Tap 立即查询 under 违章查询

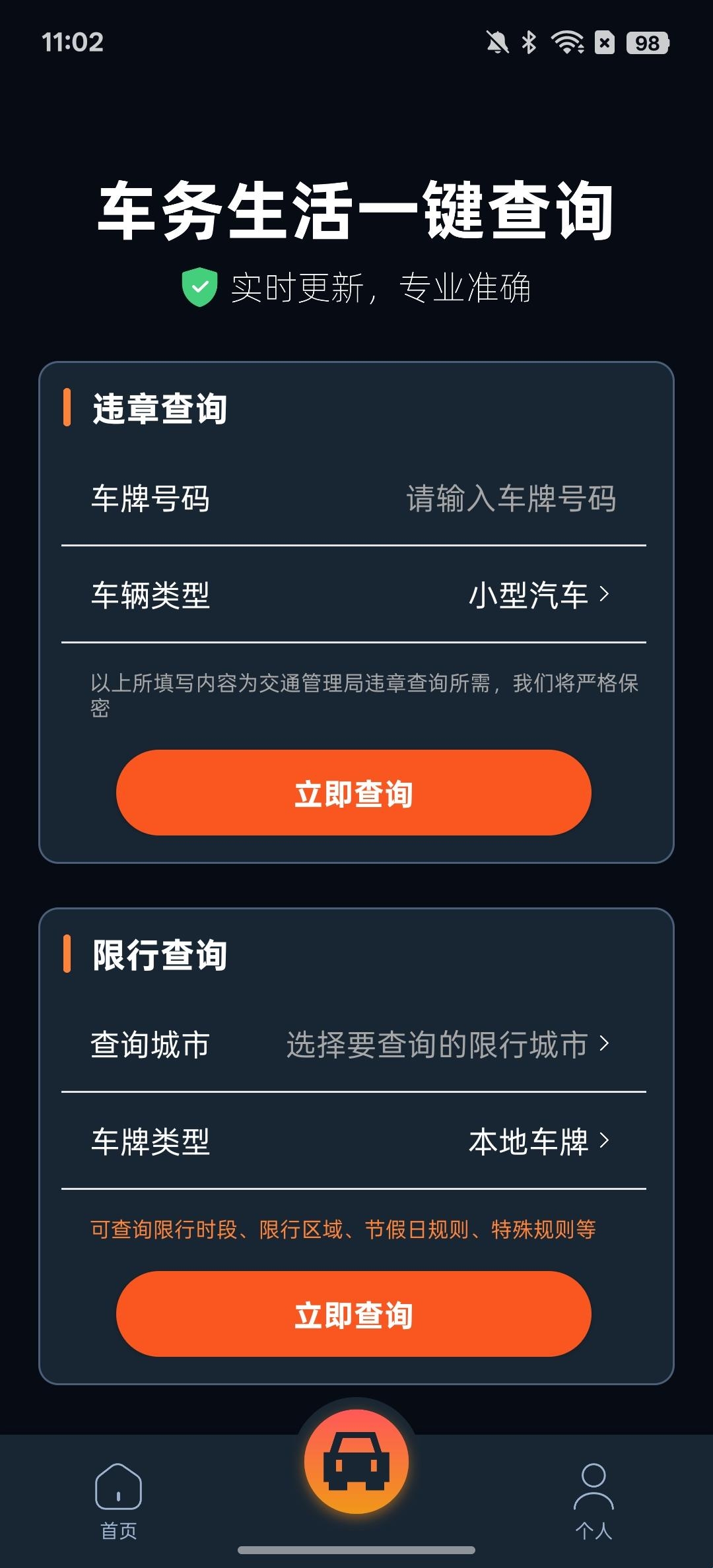(354, 793)
